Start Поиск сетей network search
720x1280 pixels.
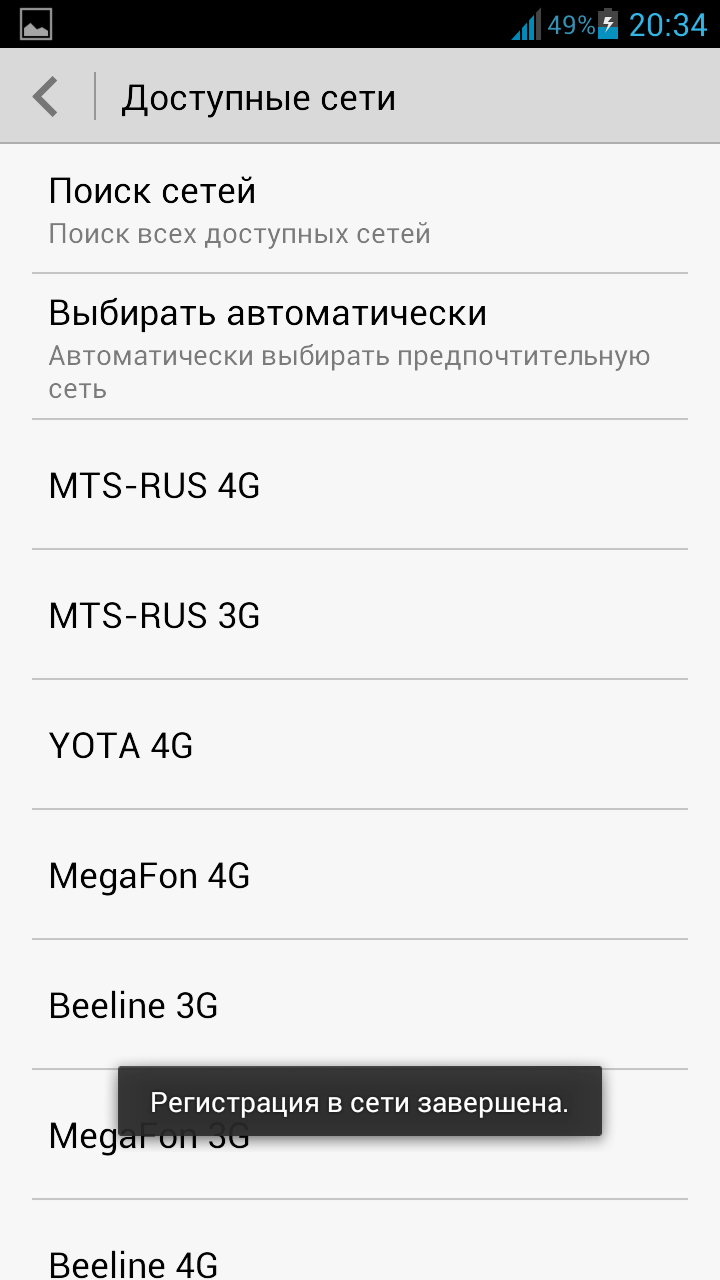[360, 209]
